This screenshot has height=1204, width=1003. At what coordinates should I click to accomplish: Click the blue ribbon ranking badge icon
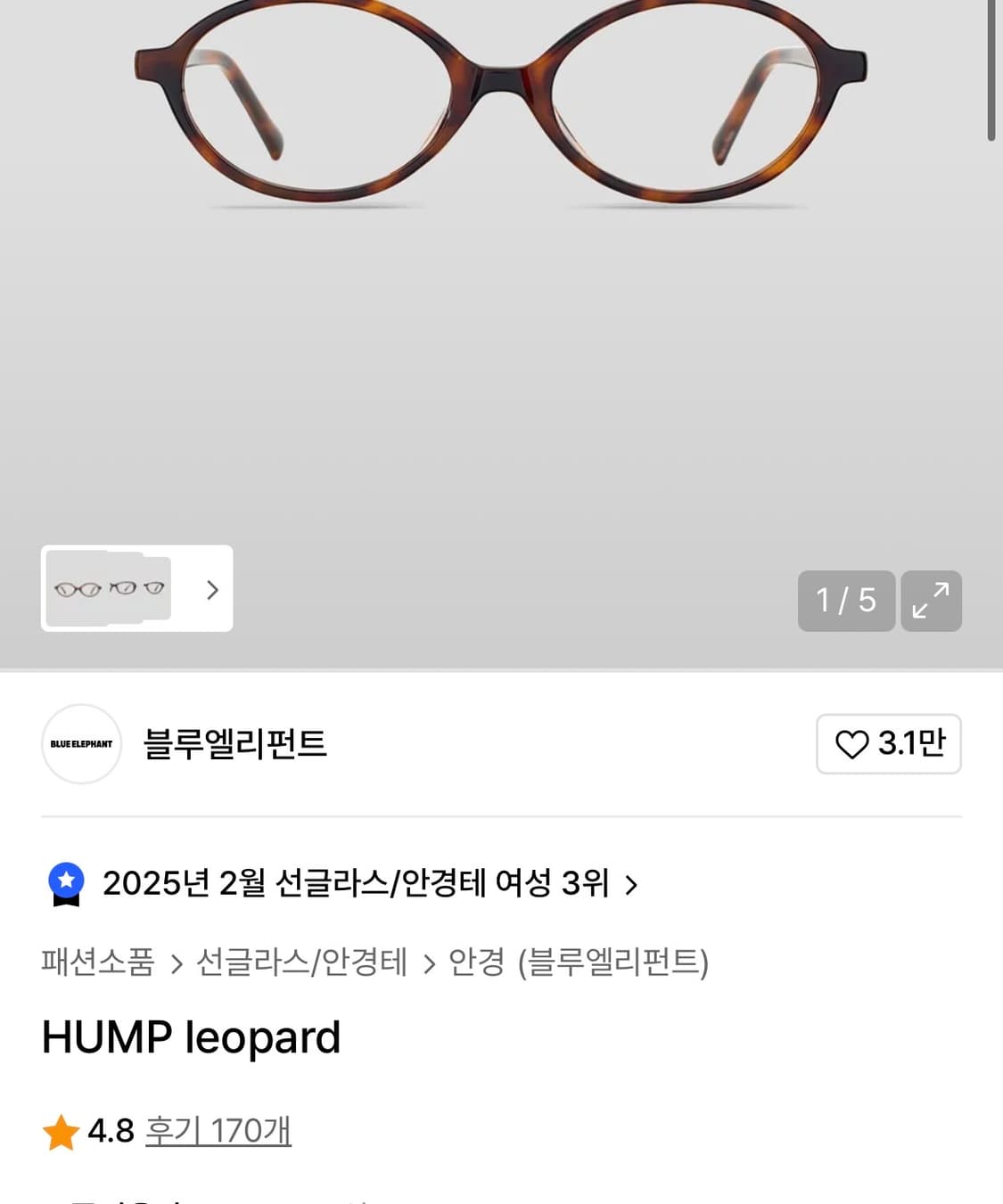coord(65,884)
